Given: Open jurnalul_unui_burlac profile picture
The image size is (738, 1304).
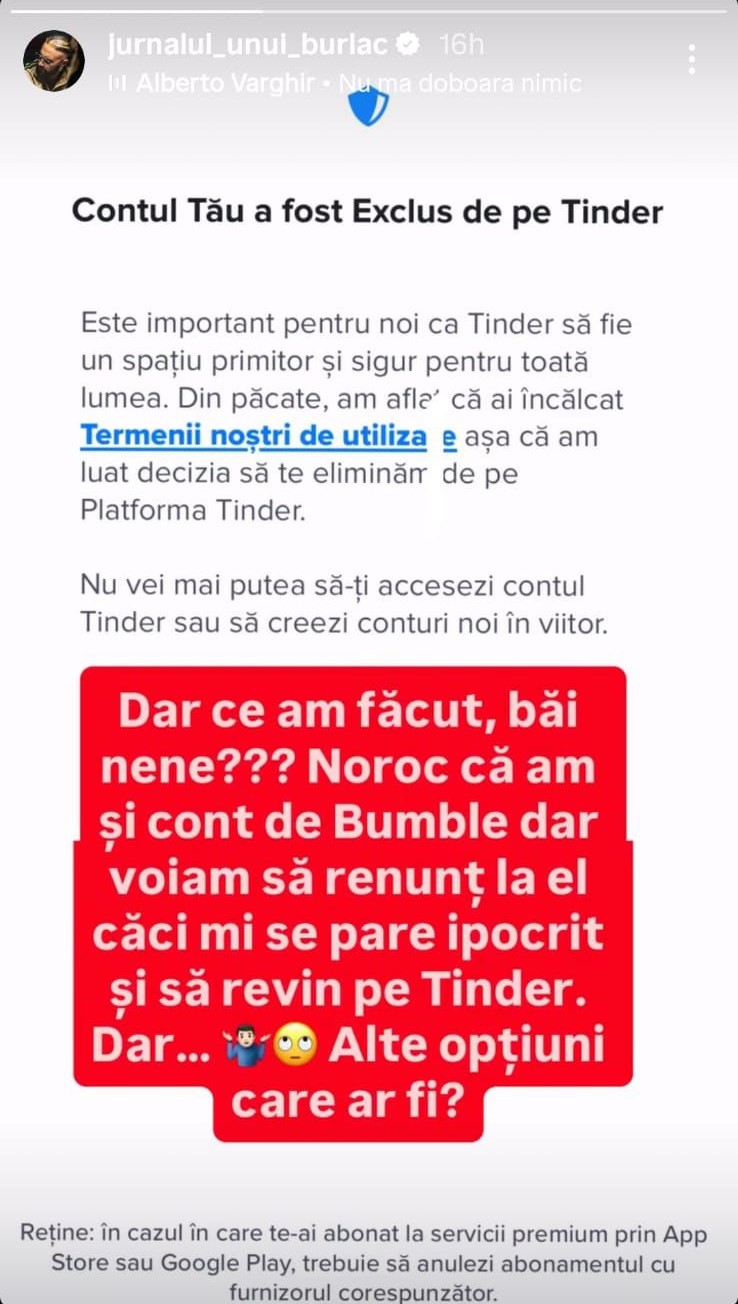Looking at the screenshot, I should point(54,61).
